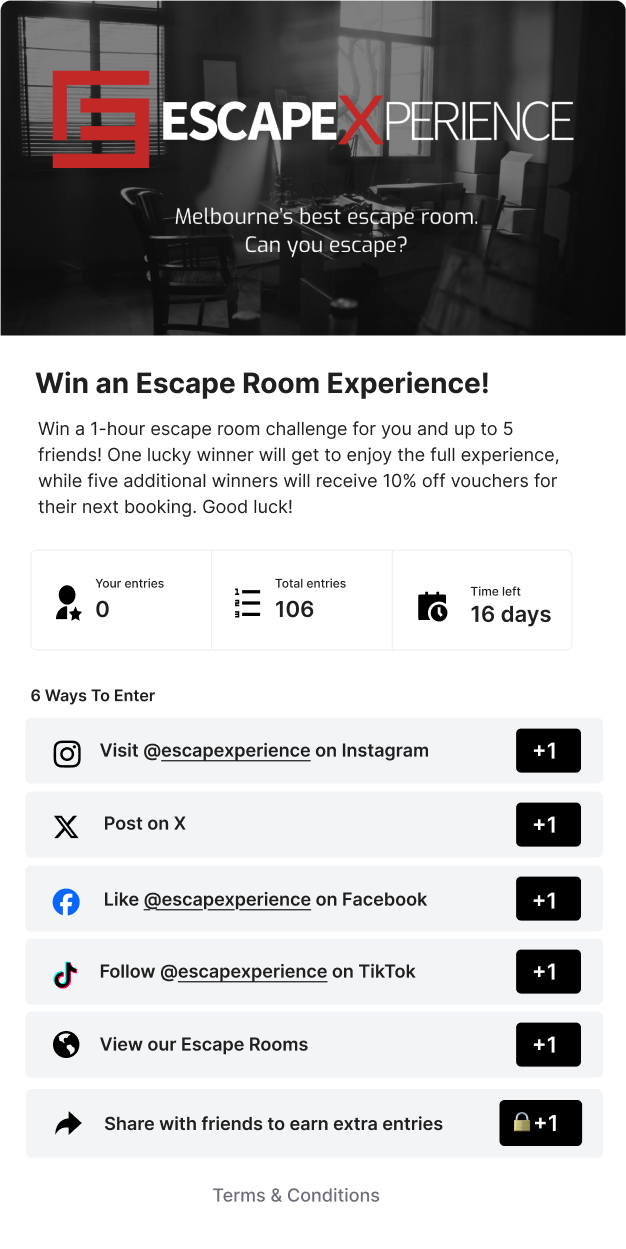Choose Like @escapexperience on Facebook entry

point(265,900)
